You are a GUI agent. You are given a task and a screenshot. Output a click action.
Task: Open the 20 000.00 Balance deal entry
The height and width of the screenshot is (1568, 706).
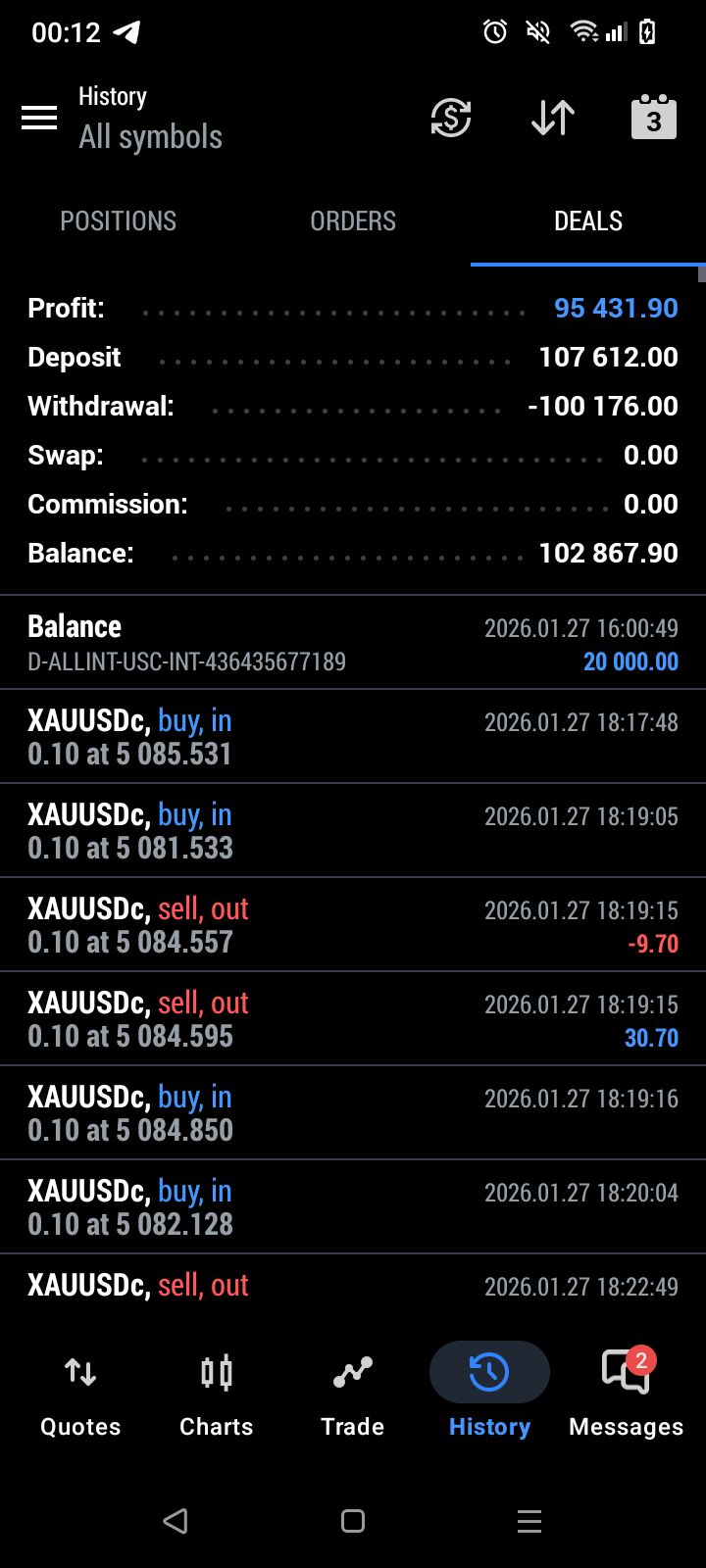353,643
